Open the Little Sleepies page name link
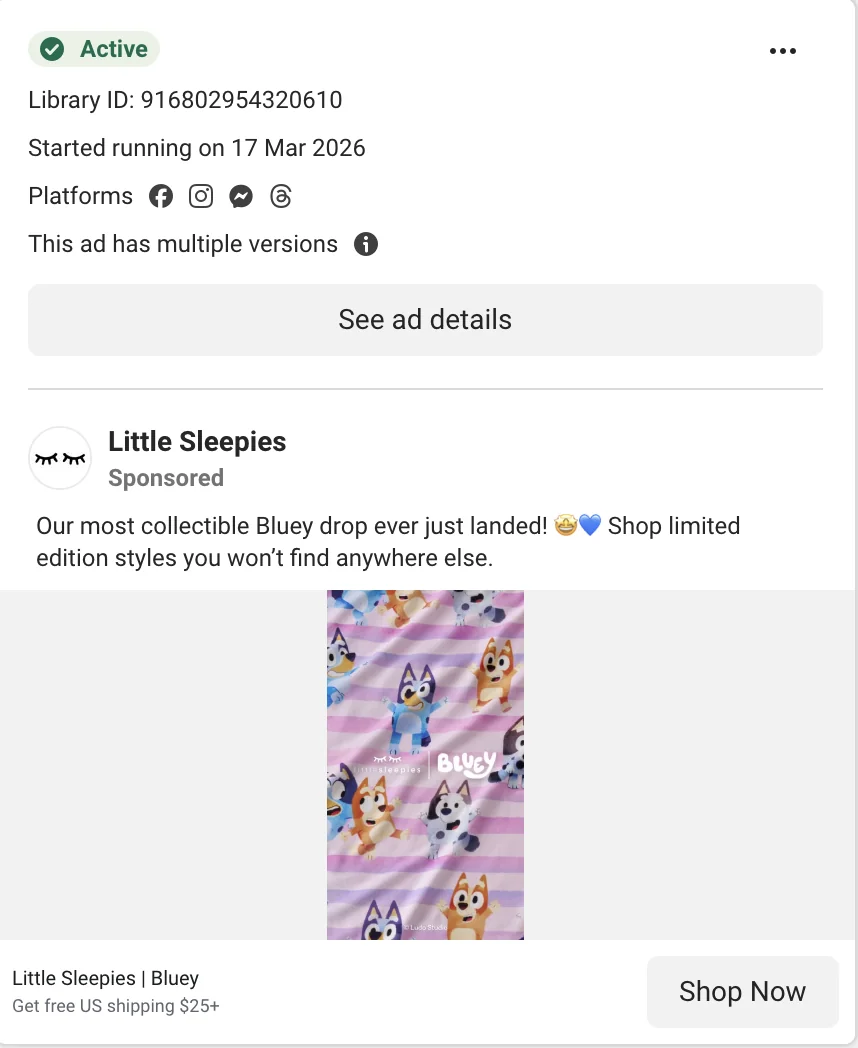The height and width of the screenshot is (1048, 858). [x=197, y=441]
